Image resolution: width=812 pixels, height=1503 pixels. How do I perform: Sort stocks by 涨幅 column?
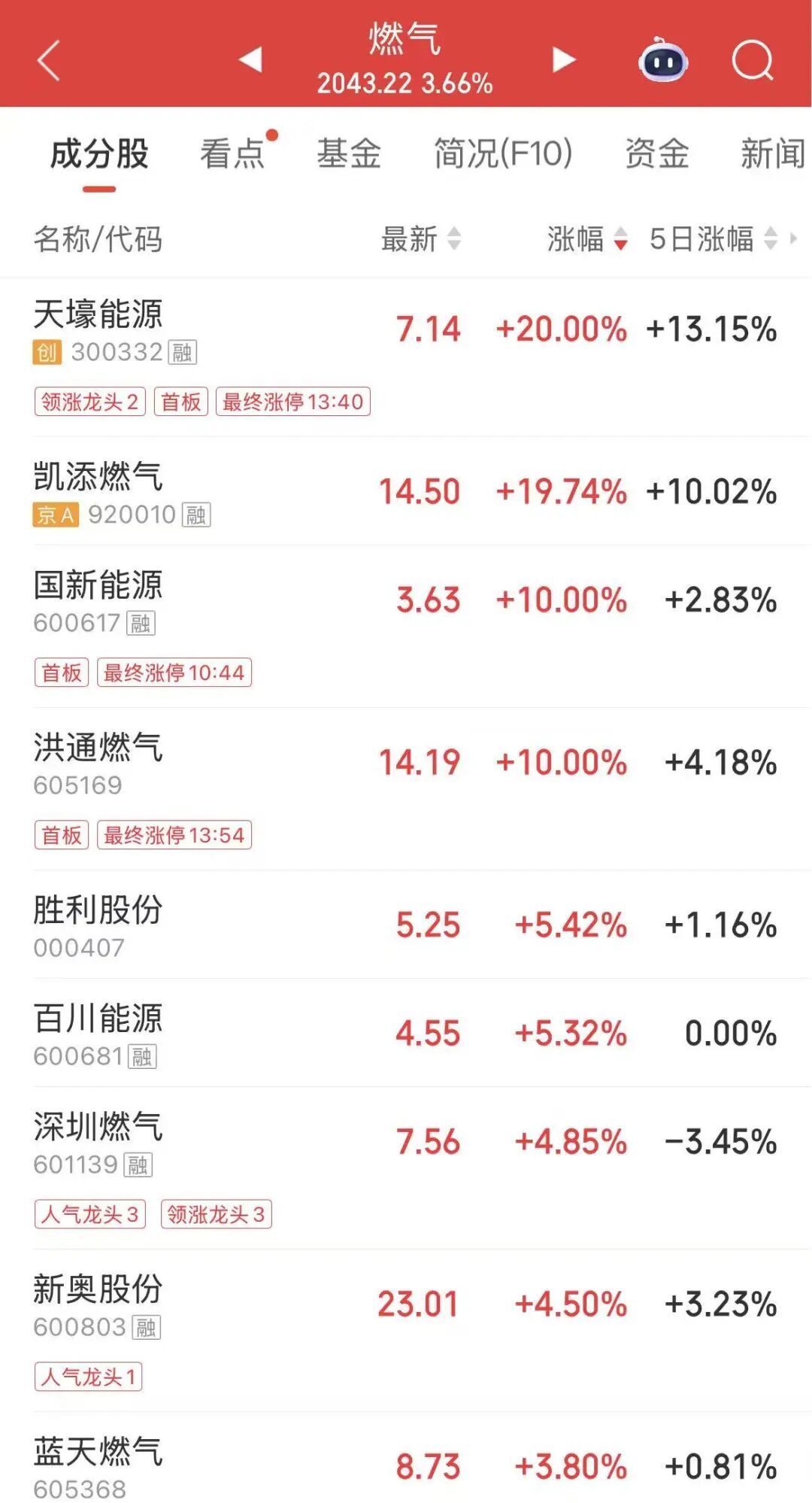586,239
